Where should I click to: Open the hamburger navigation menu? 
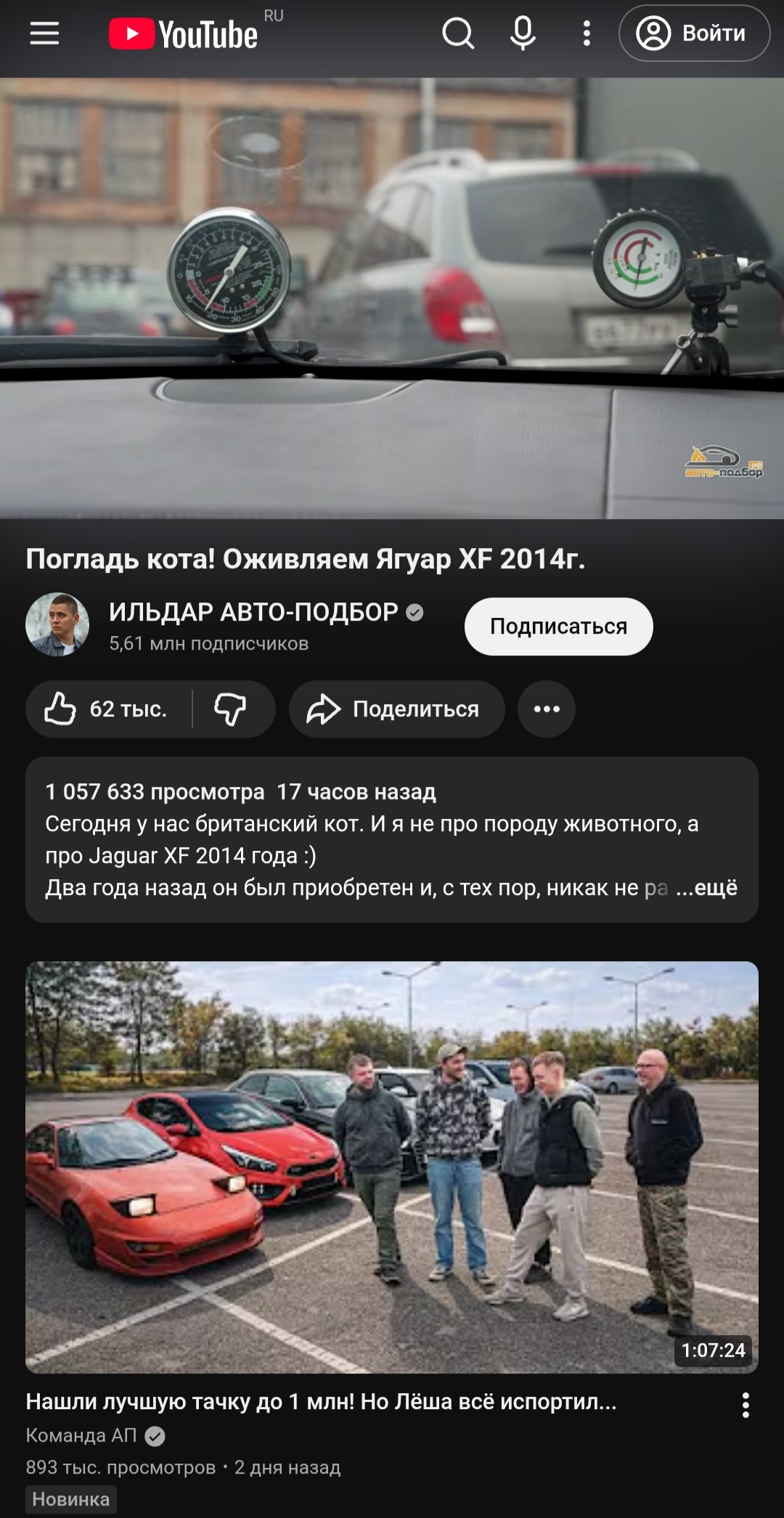click(x=44, y=33)
